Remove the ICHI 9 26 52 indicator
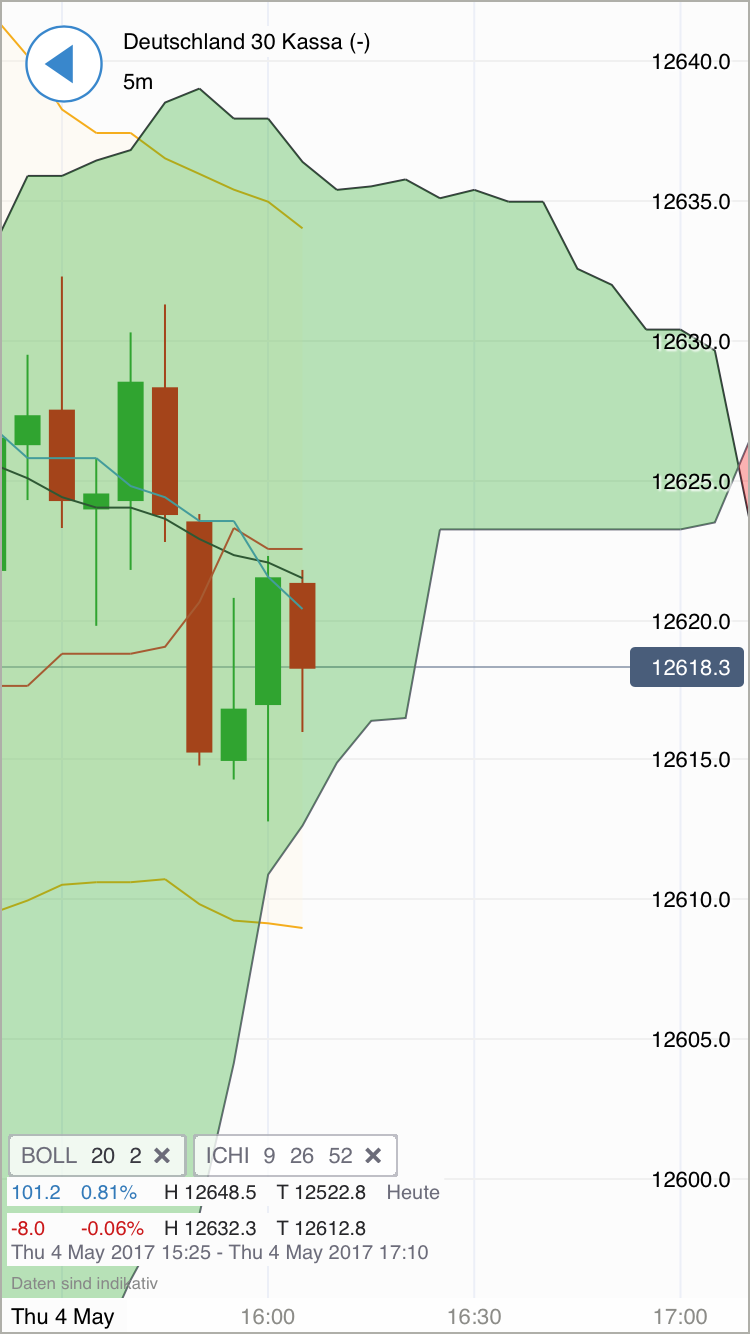750x1334 pixels. pyautogui.click(x=373, y=1155)
